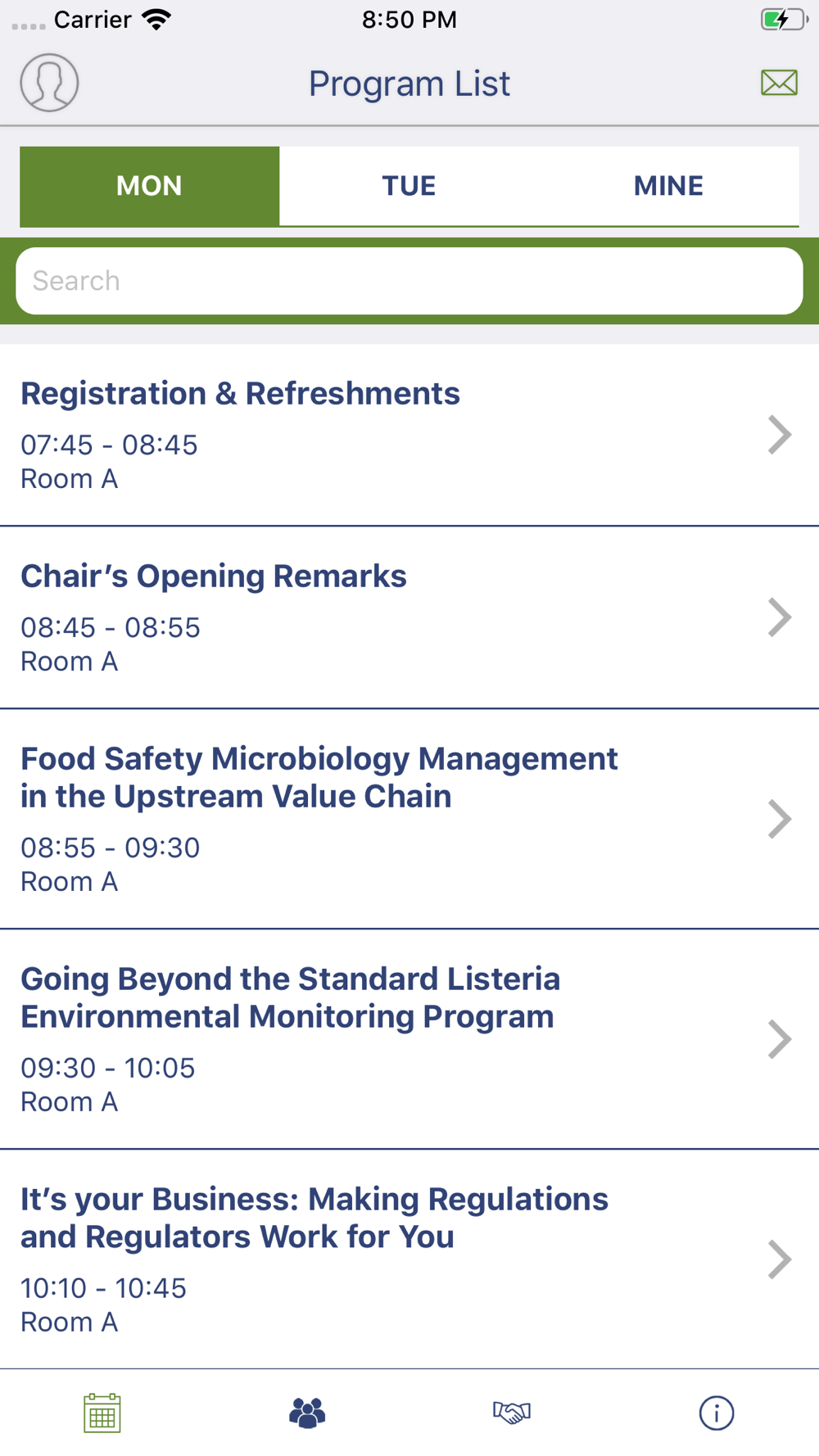Open the Making Regulations and Regulators session
This screenshot has width=819, height=1456.
coord(409,1259)
